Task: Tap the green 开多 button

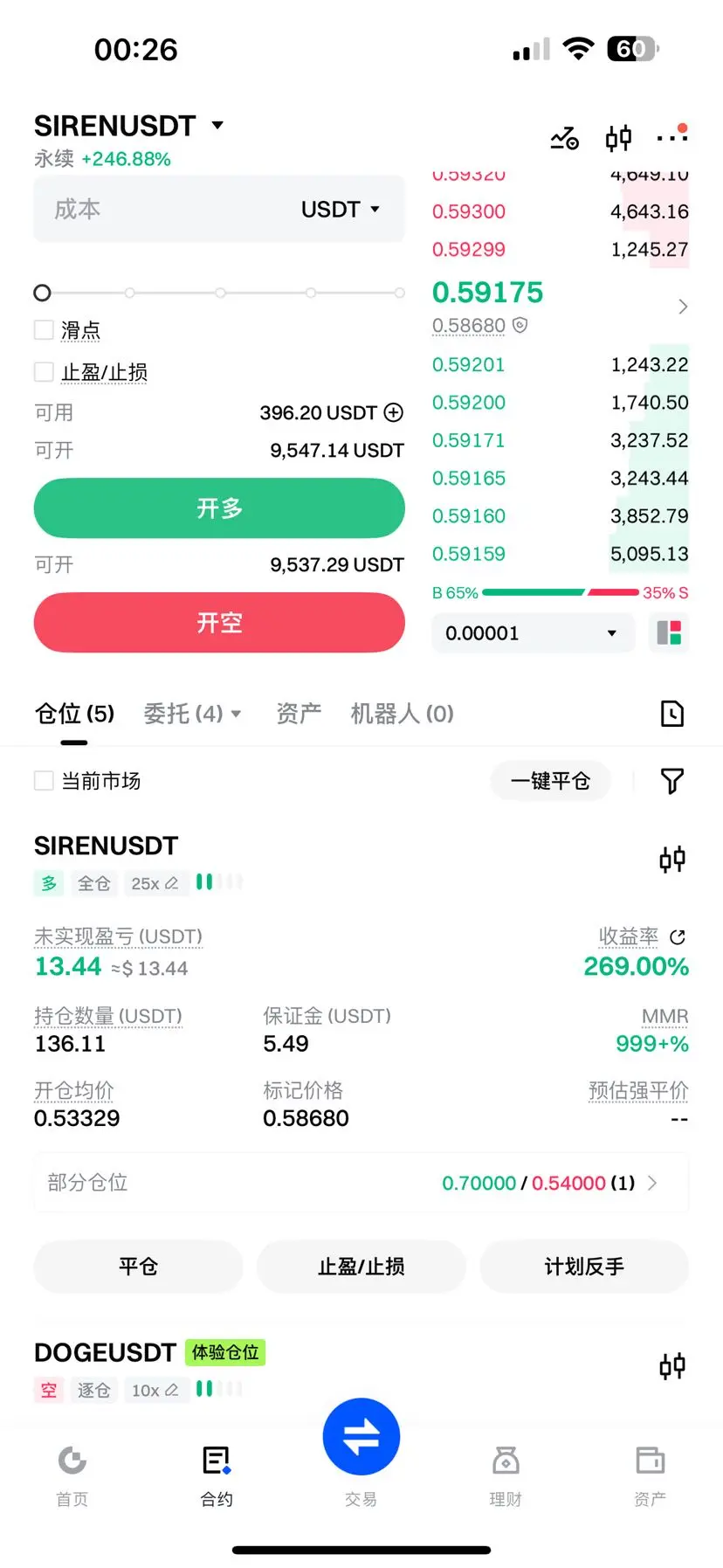Action: pos(219,508)
